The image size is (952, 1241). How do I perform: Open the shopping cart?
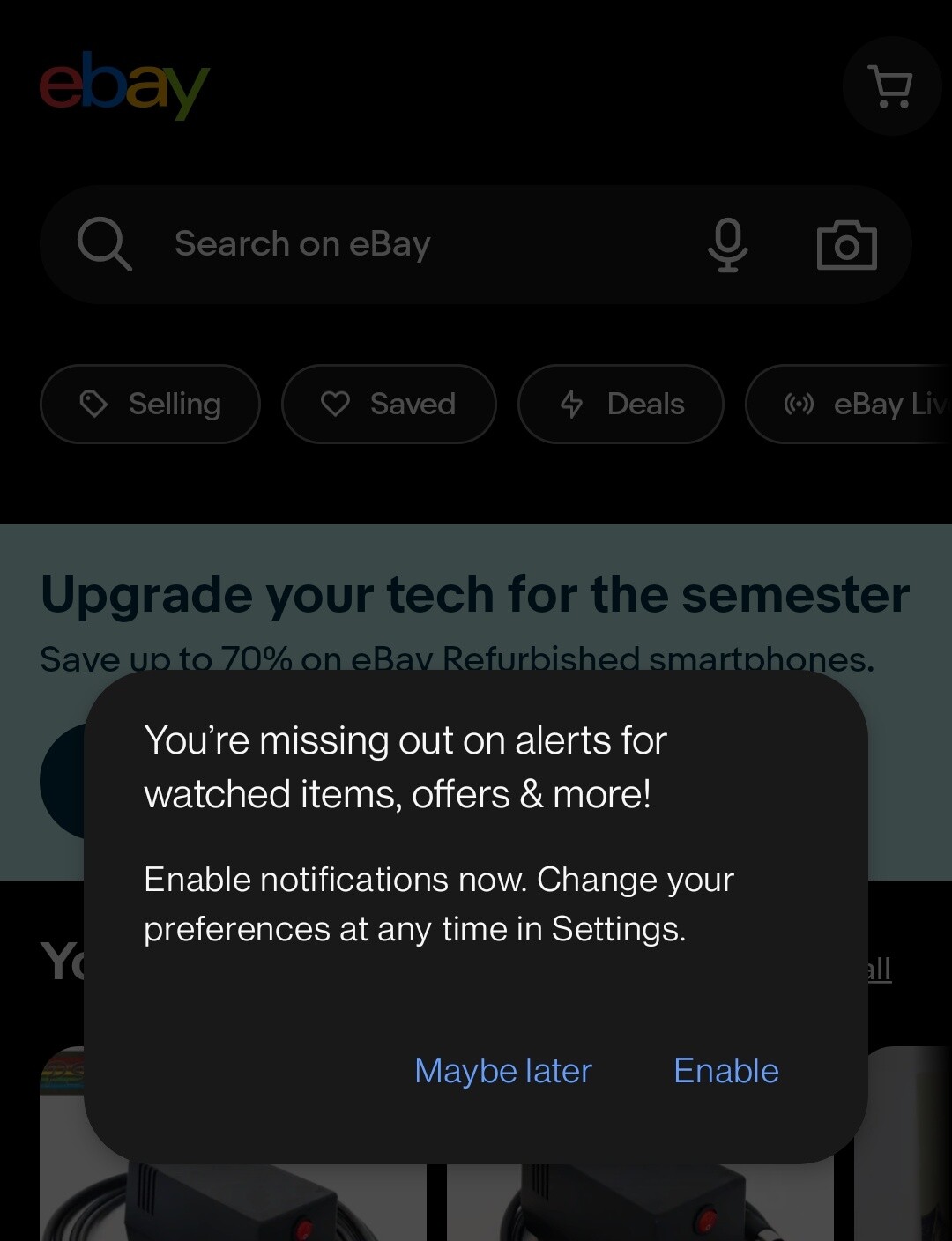(891, 86)
